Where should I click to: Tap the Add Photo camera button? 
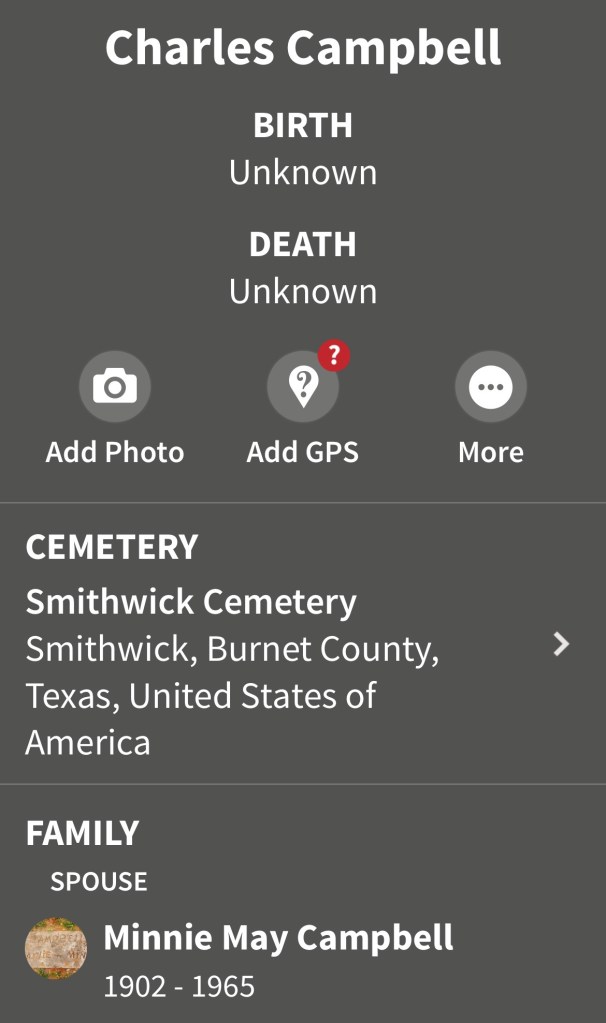(x=115, y=387)
